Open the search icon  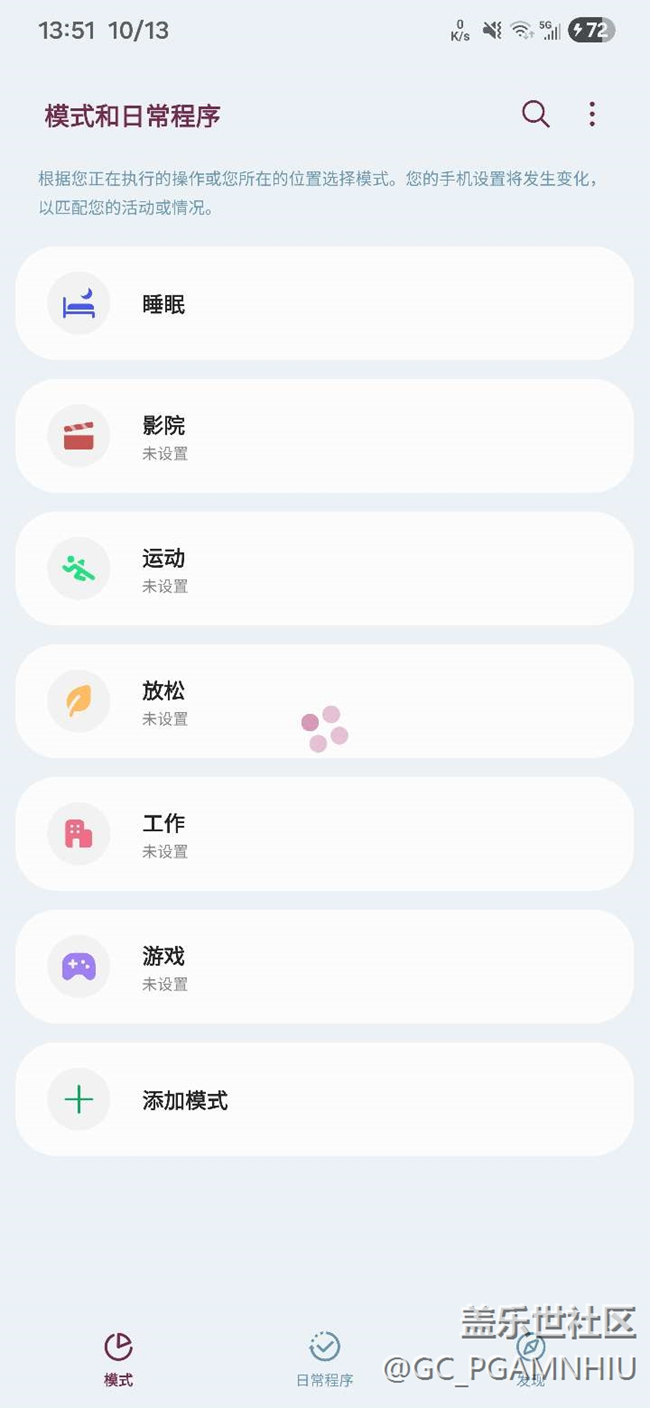[x=535, y=115]
